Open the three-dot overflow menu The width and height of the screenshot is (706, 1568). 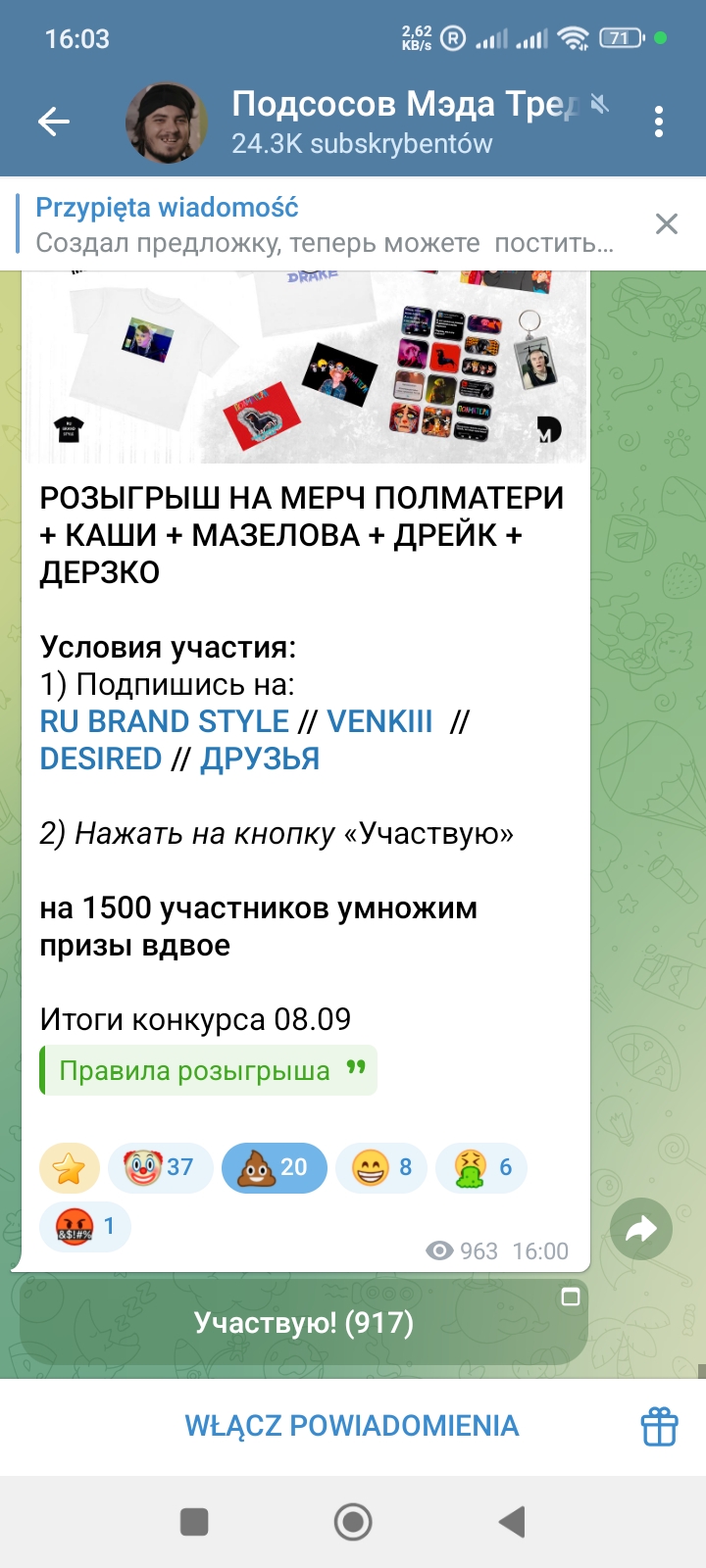pos(659,122)
